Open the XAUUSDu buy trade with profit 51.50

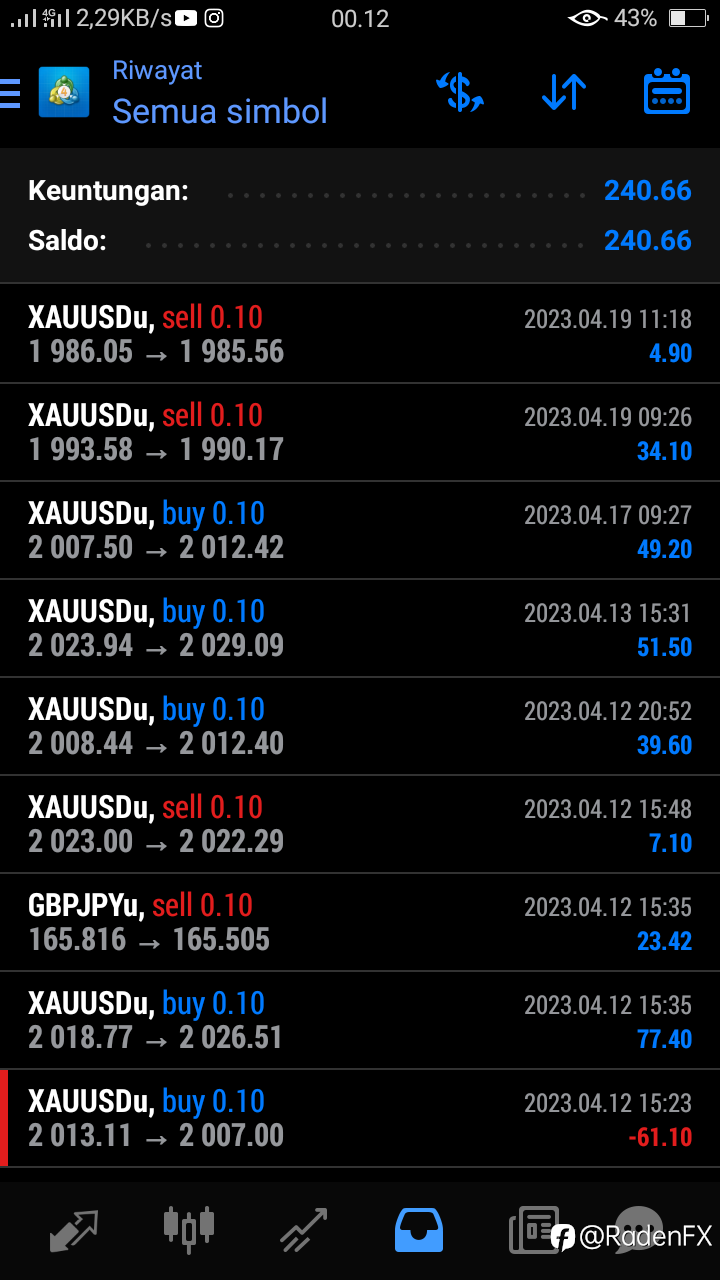click(360, 628)
